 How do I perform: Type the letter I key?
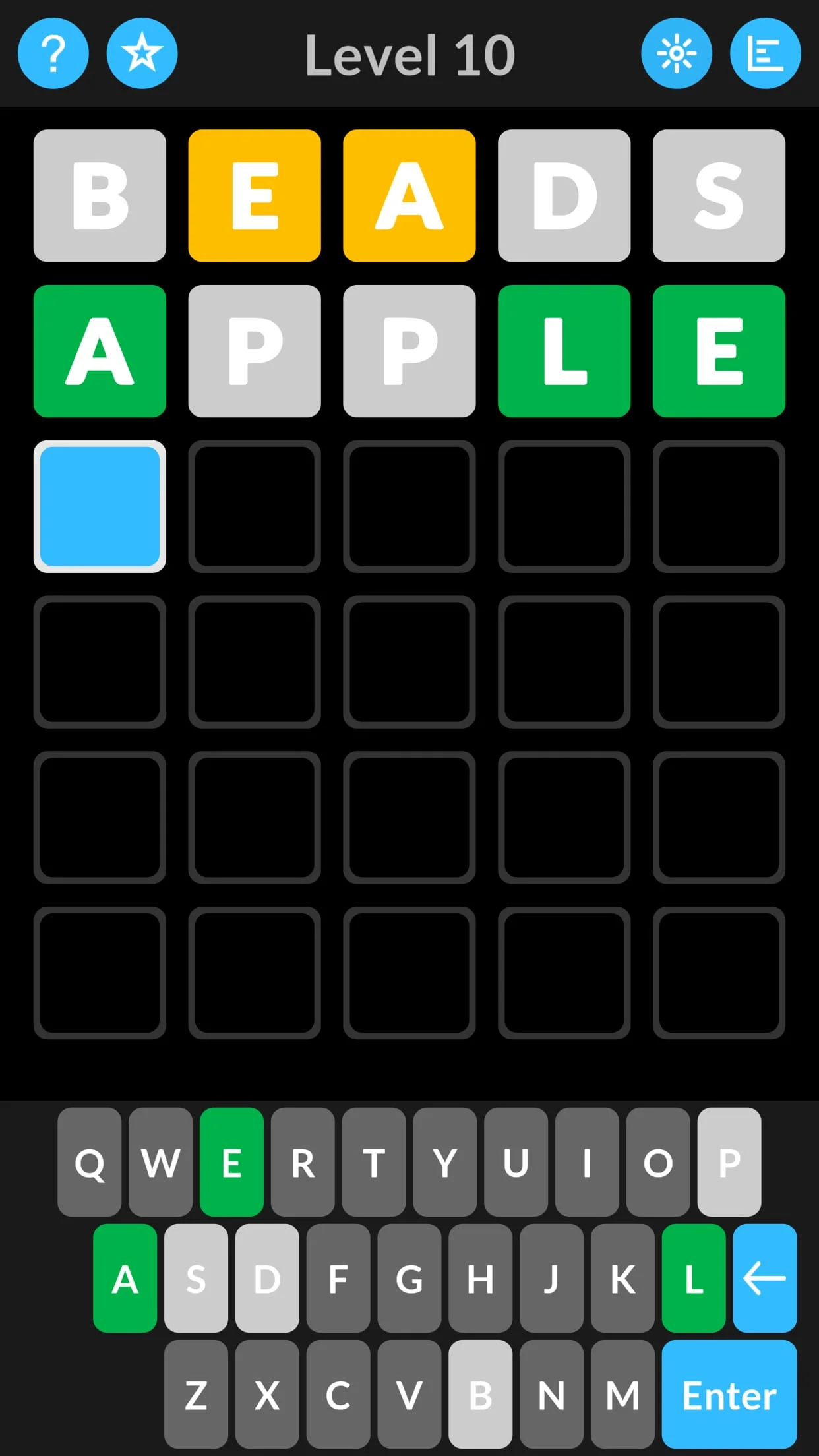587,1162
